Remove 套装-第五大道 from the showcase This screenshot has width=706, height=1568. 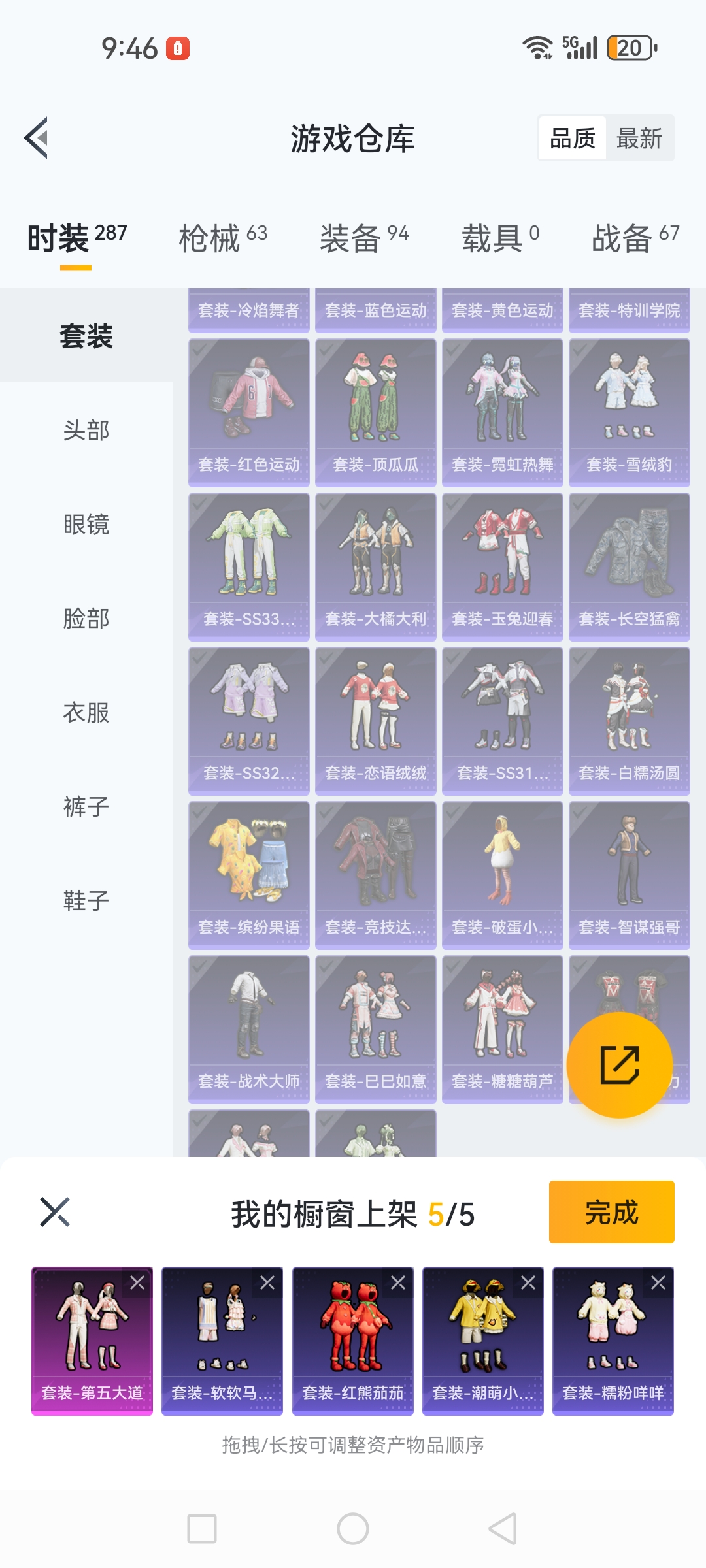(137, 1282)
